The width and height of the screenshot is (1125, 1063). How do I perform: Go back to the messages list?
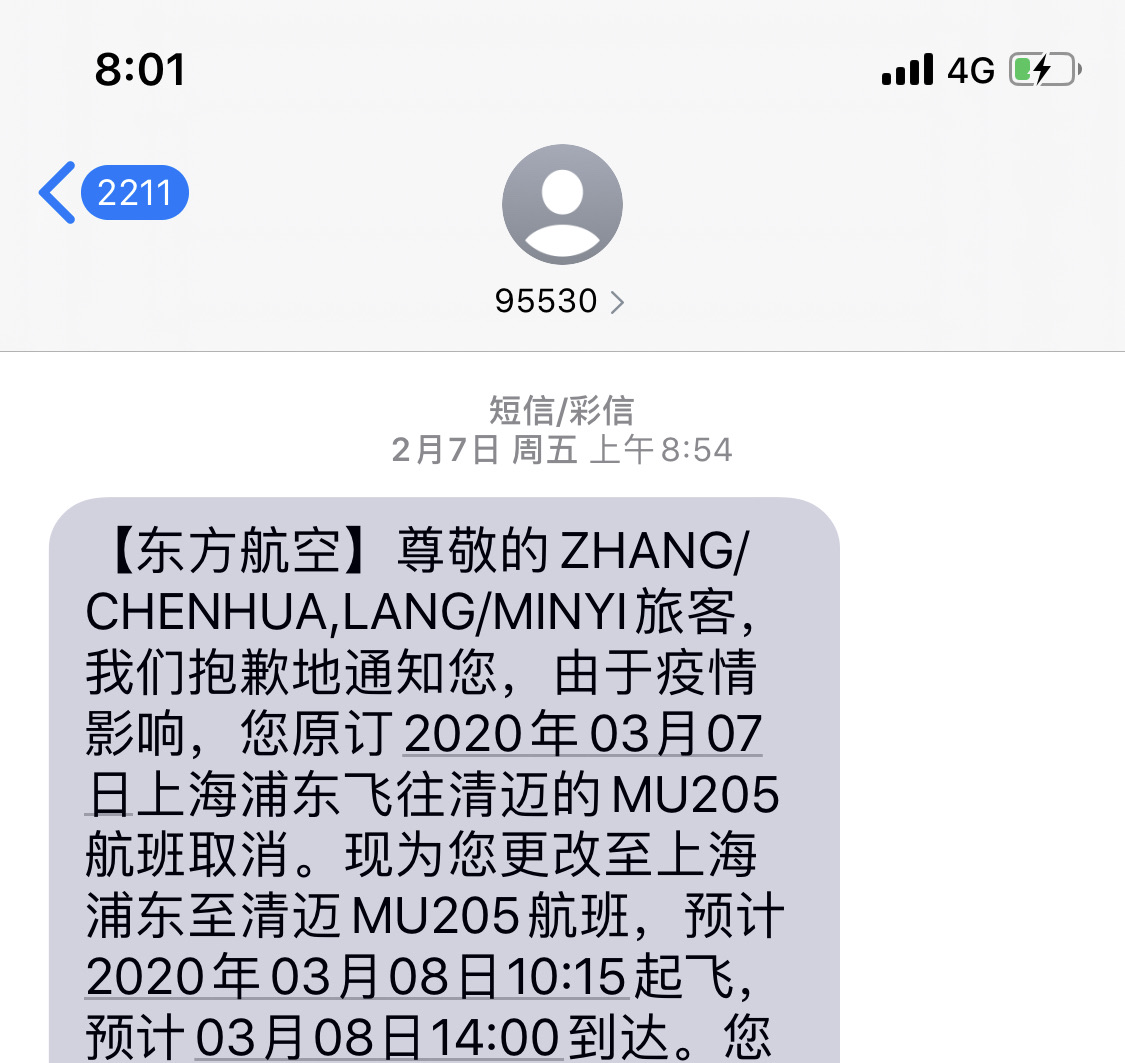coord(112,192)
